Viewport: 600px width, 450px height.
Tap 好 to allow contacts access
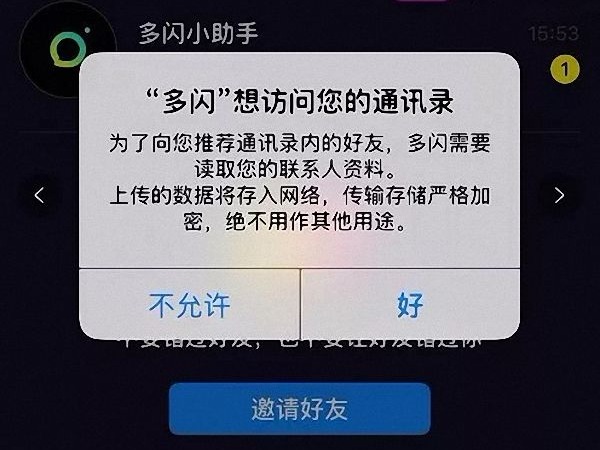(x=410, y=305)
